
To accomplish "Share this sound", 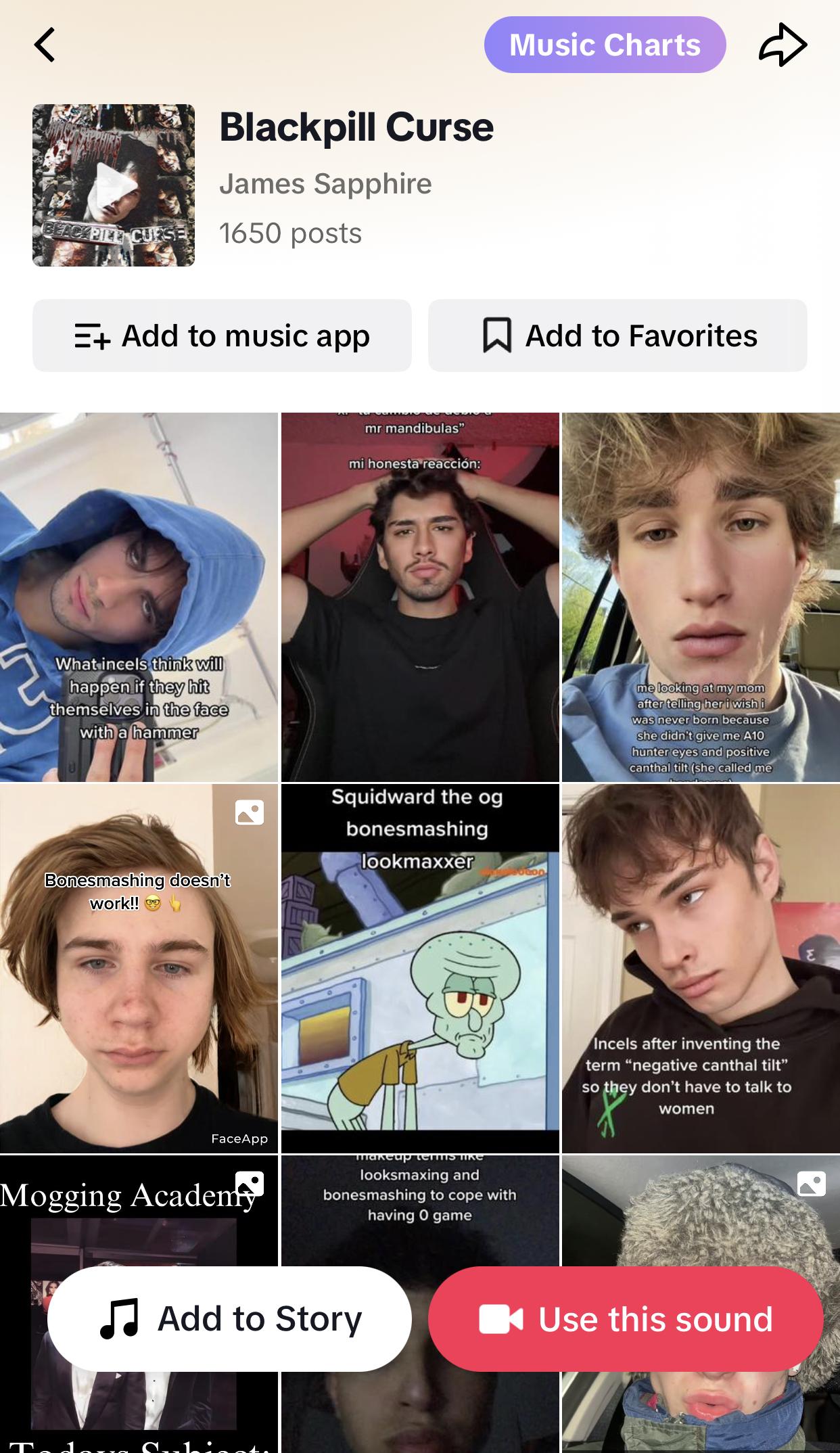I will 783,45.
